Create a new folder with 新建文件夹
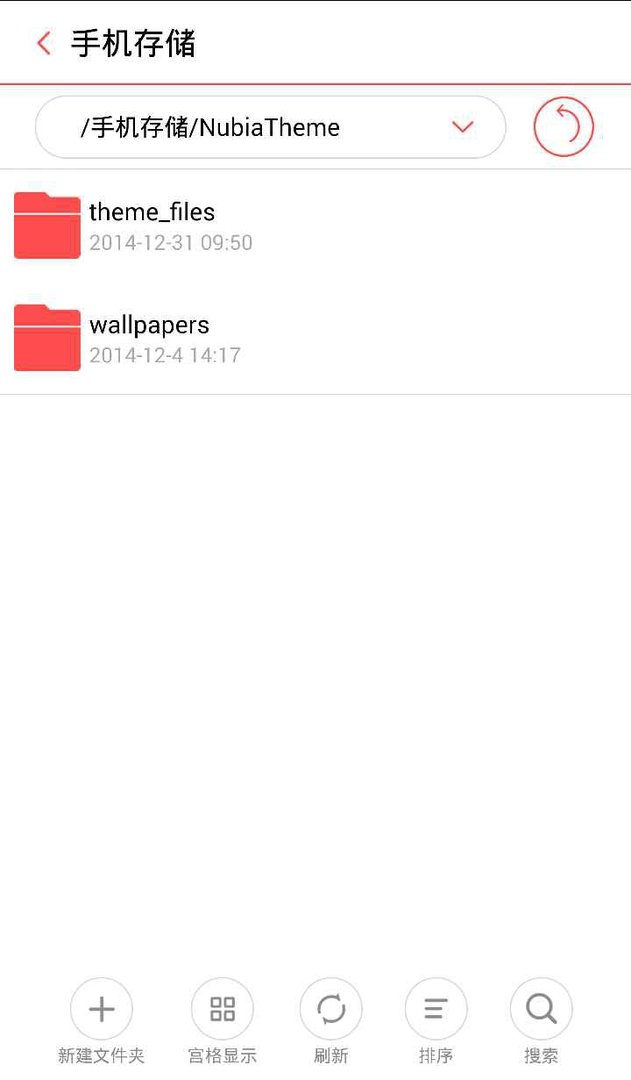 coord(101,1010)
